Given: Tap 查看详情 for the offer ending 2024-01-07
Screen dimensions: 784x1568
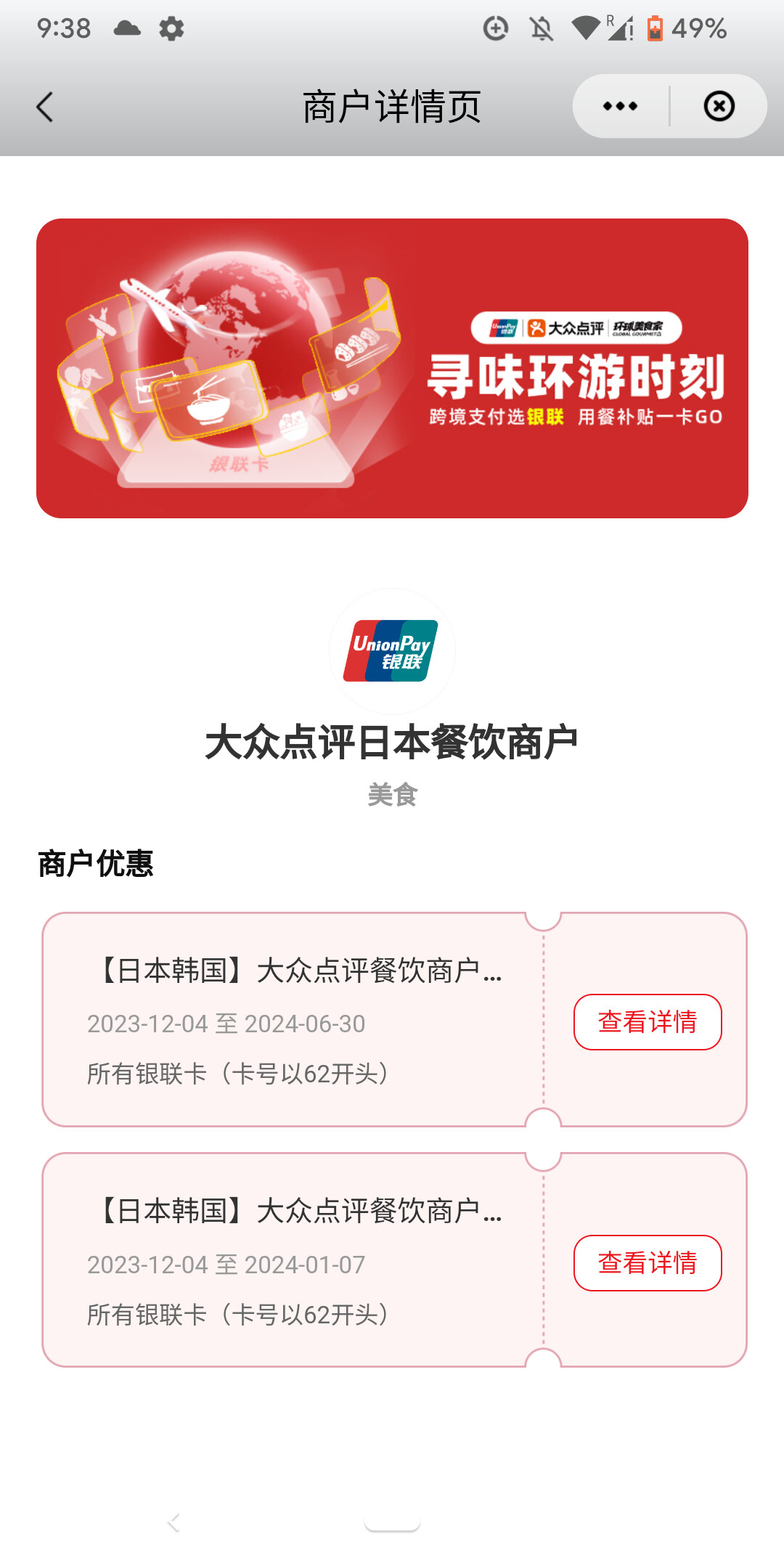Looking at the screenshot, I should coord(648,1263).
